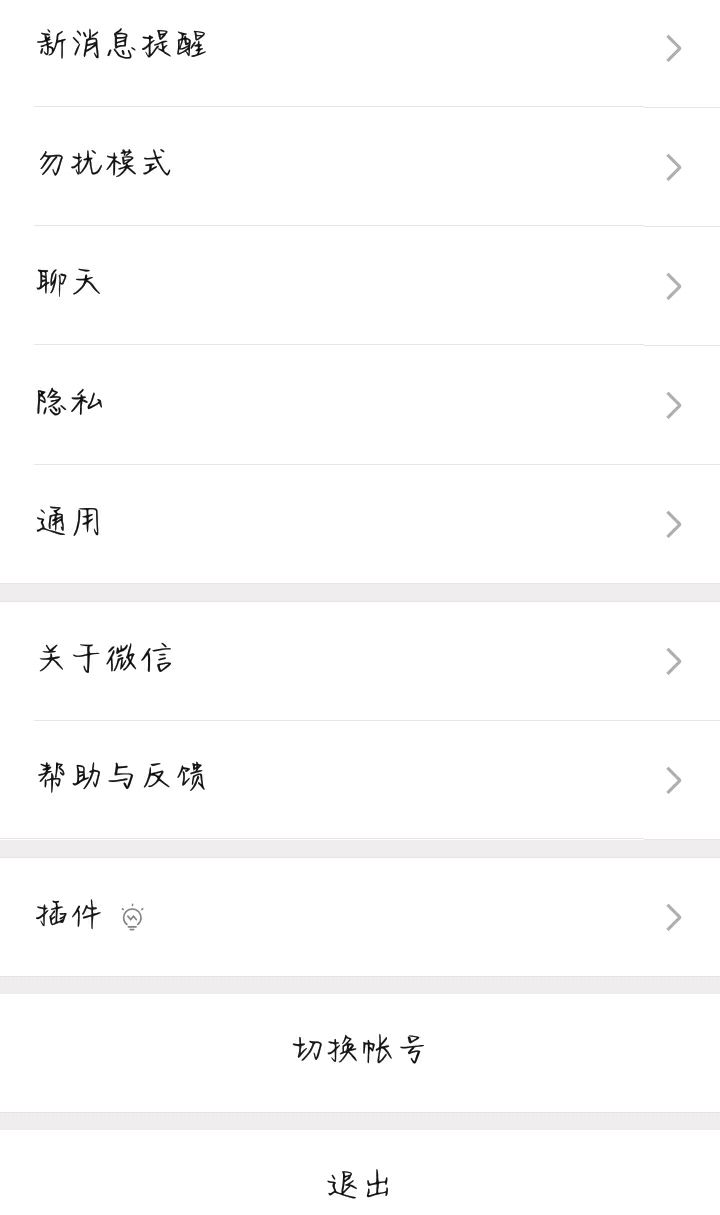Click the chevron beside Privacy
The height and width of the screenshot is (1215, 720).
coord(673,406)
